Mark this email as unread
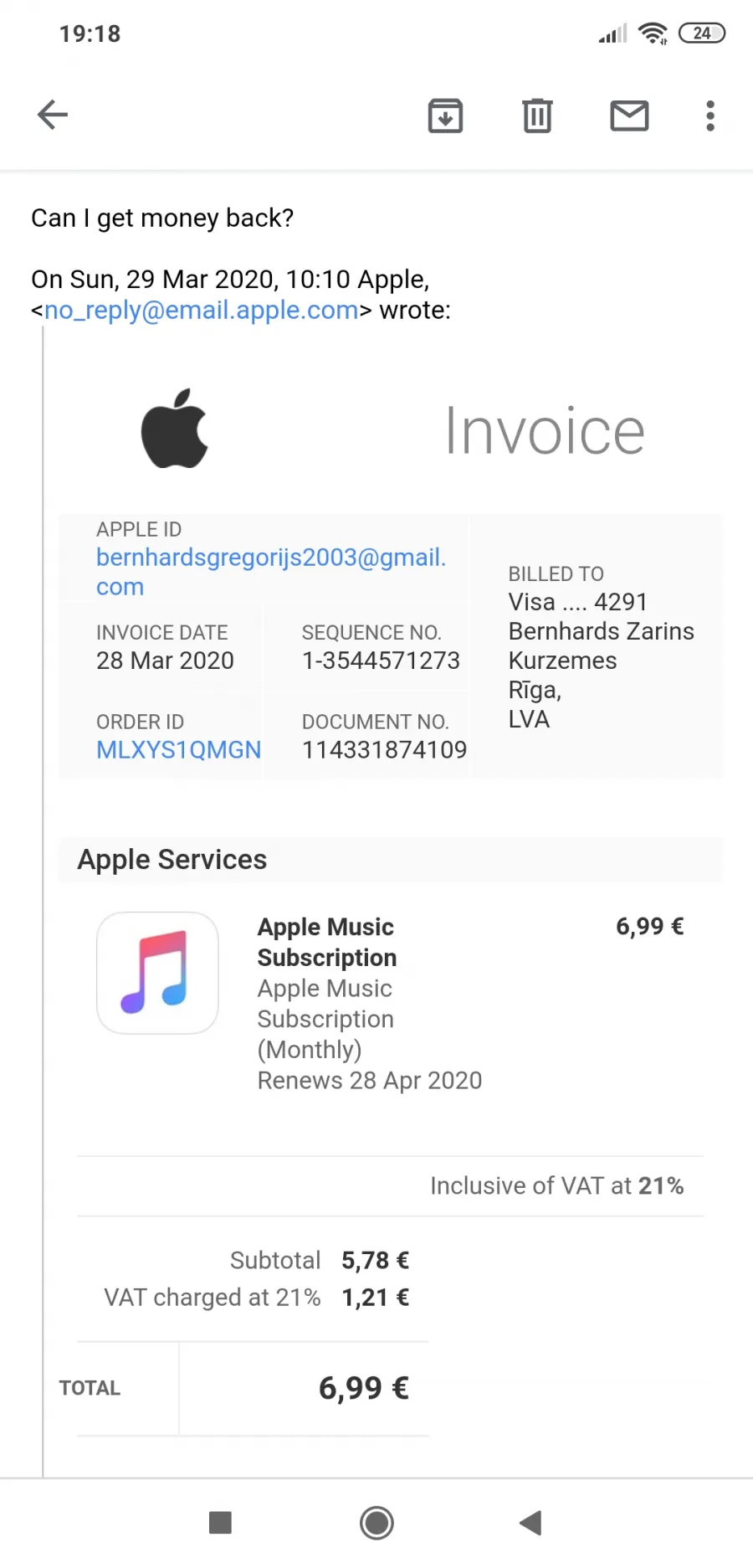The width and height of the screenshot is (753, 1568). pos(629,116)
